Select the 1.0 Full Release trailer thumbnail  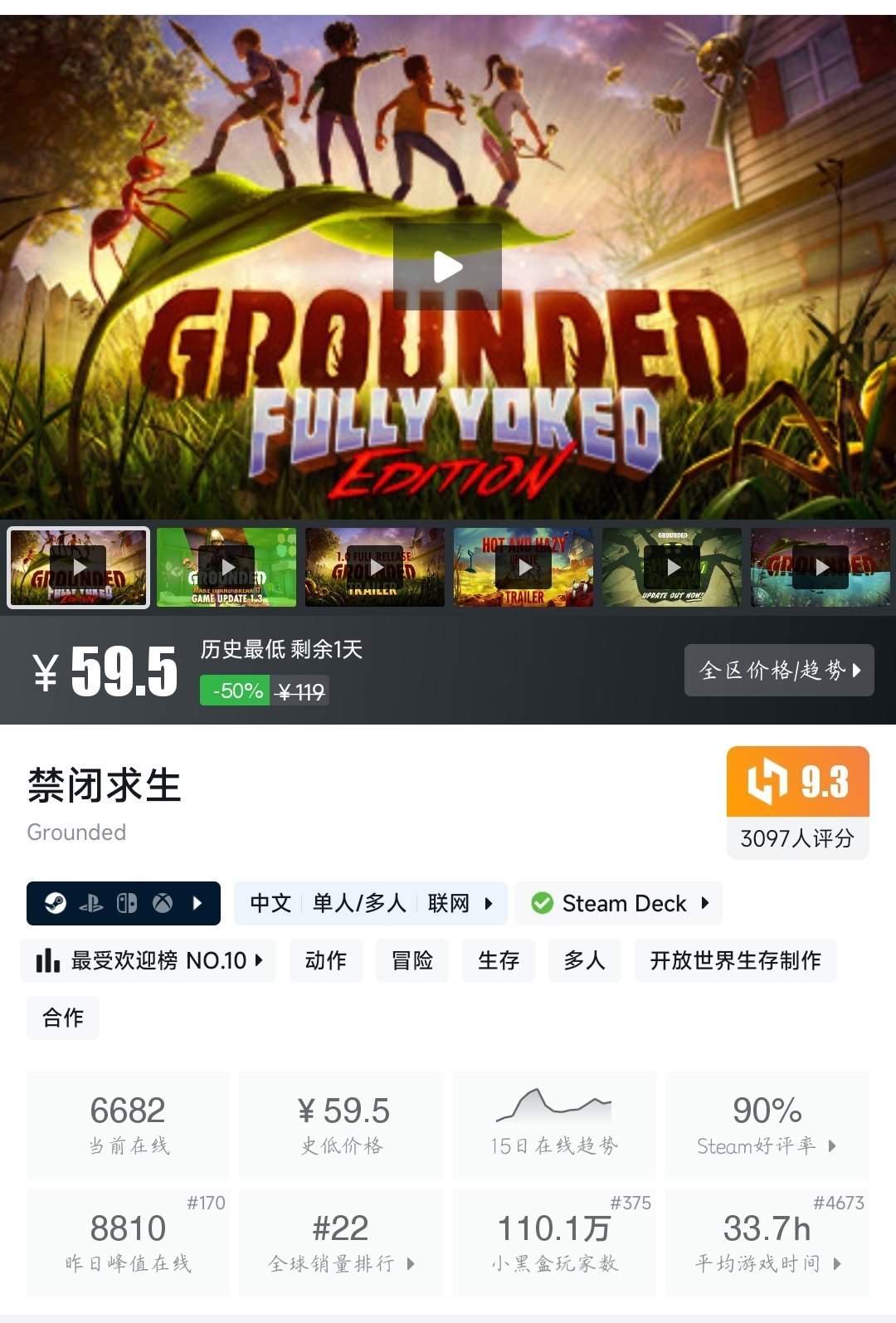tap(375, 568)
